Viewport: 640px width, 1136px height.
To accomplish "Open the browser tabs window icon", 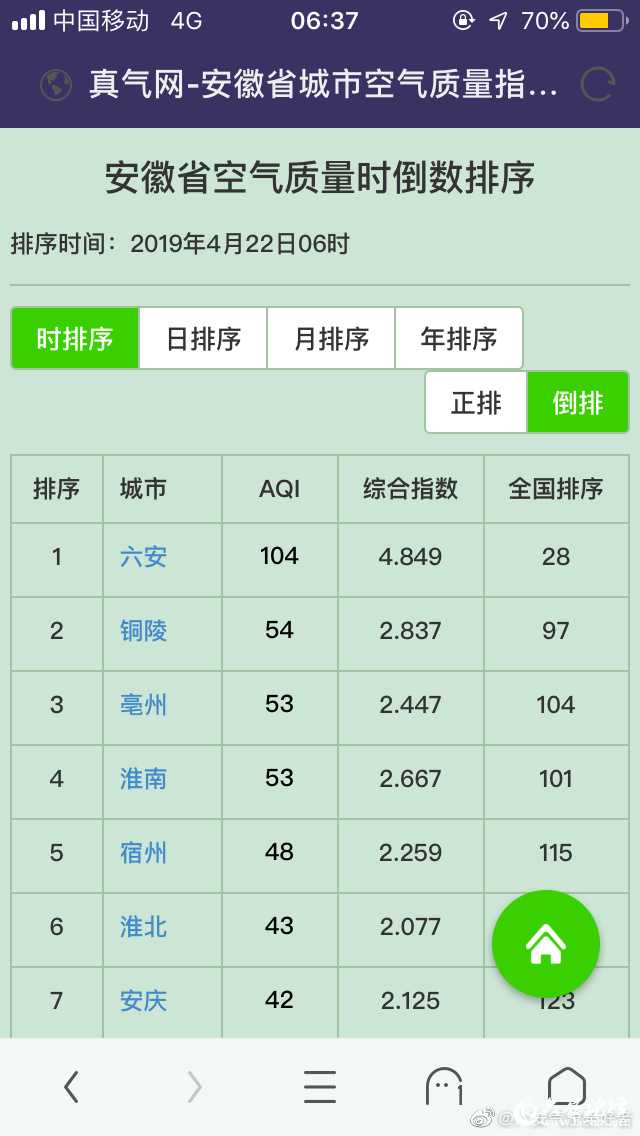I will click(444, 1087).
